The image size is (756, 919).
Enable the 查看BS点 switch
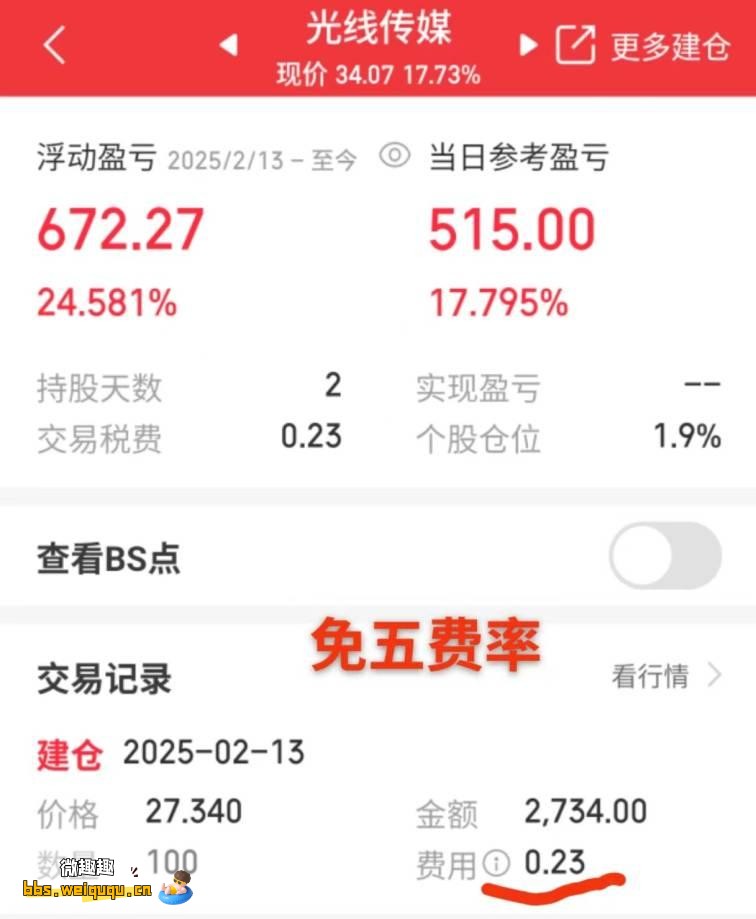pyautogui.click(x=665, y=555)
